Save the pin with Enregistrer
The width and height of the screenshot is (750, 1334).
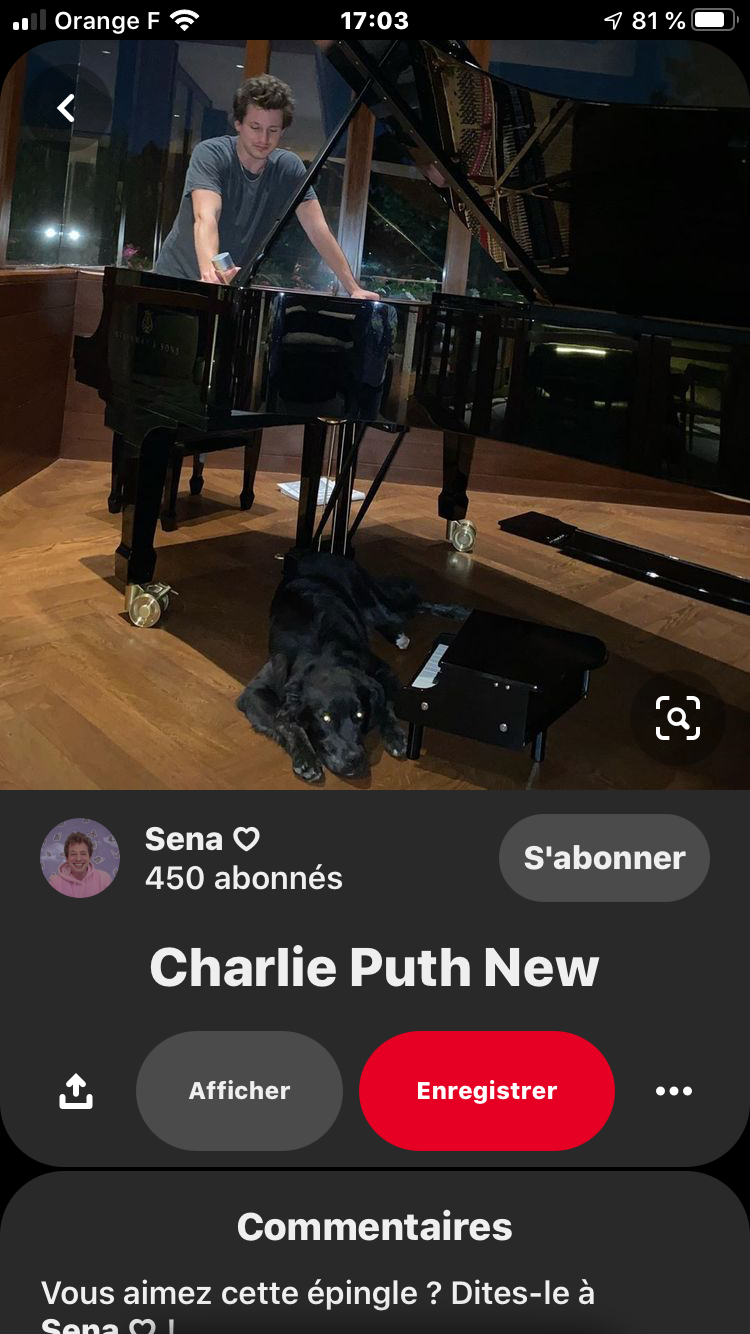(486, 1091)
